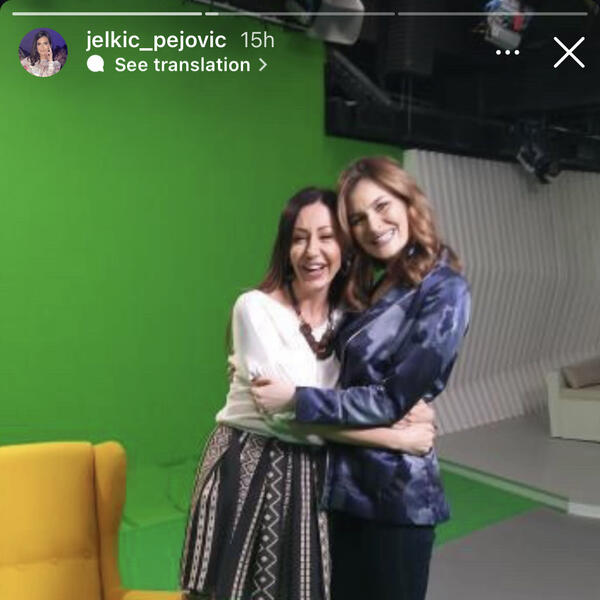The width and height of the screenshot is (600, 600).
Task: Close the story viewer
Action: click(x=569, y=52)
